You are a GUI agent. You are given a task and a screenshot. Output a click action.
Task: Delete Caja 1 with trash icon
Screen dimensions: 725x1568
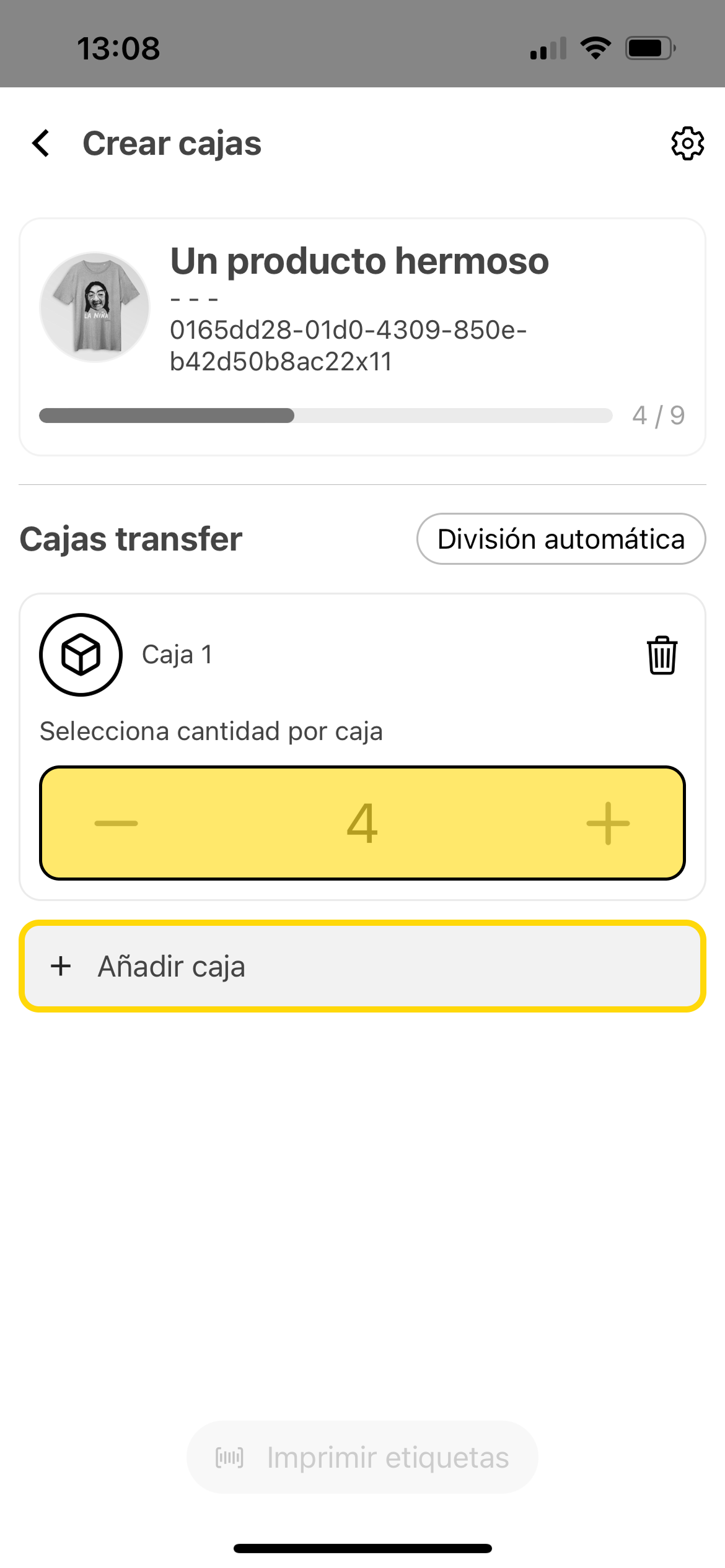pyautogui.click(x=662, y=655)
